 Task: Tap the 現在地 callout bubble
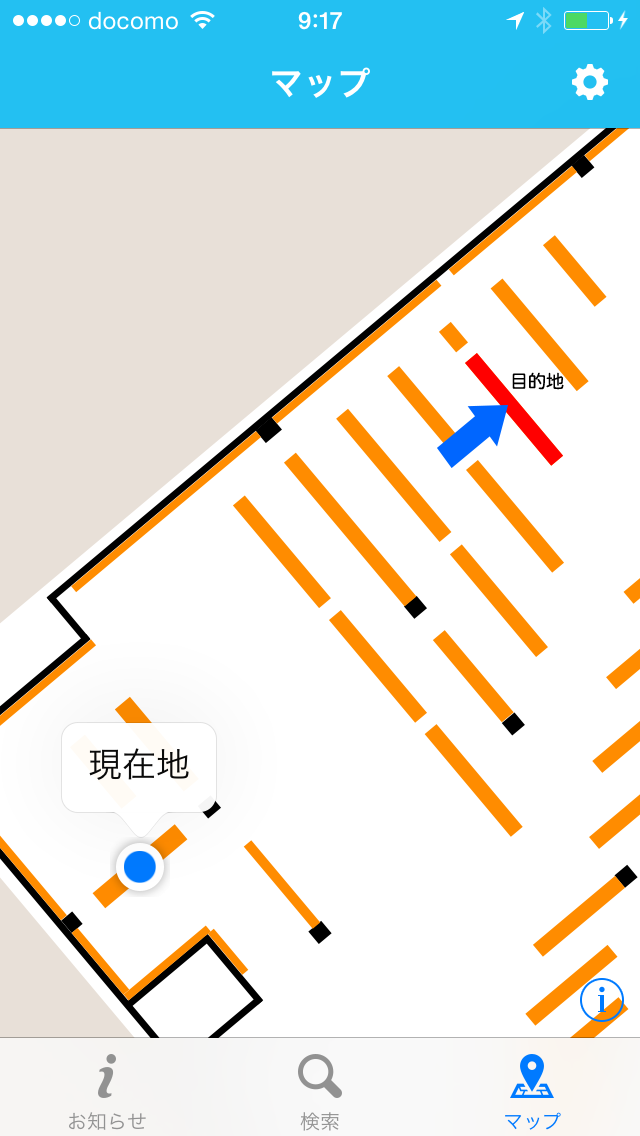pos(139,766)
